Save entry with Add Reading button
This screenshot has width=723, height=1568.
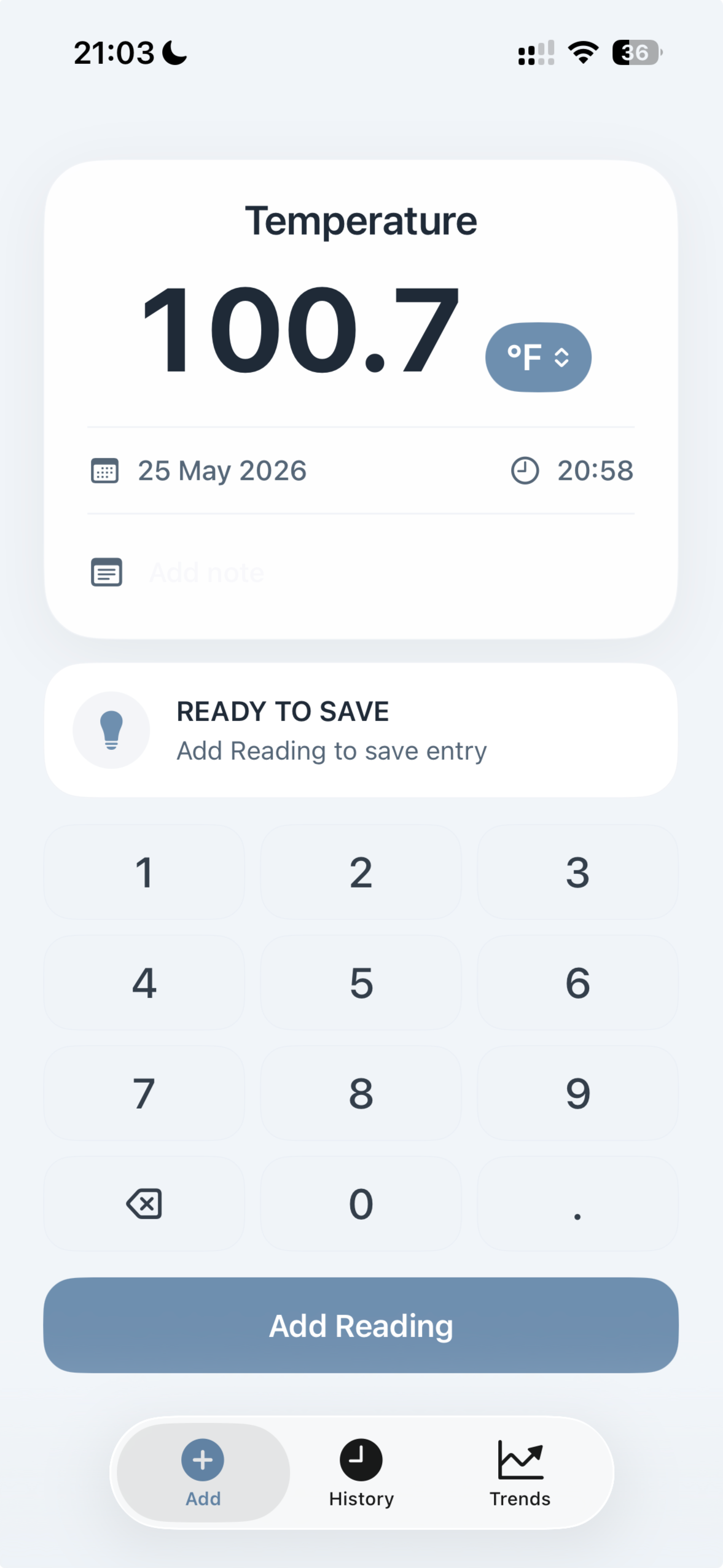(x=361, y=1325)
